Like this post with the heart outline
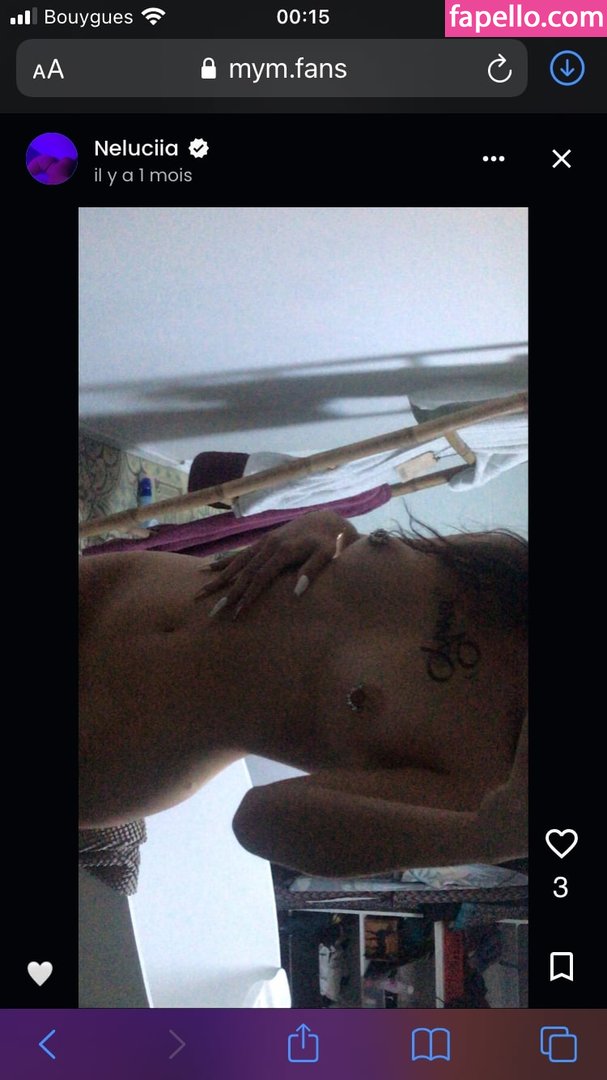 pos(561,843)
